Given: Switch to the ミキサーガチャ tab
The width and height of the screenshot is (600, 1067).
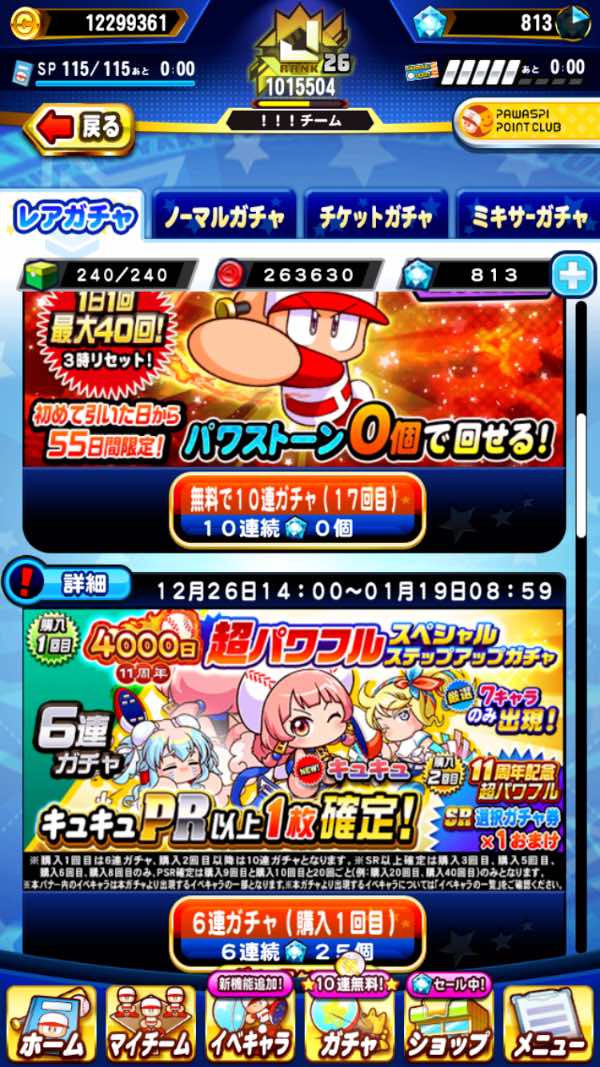Looking at the screenshot, I should (528, 217).
